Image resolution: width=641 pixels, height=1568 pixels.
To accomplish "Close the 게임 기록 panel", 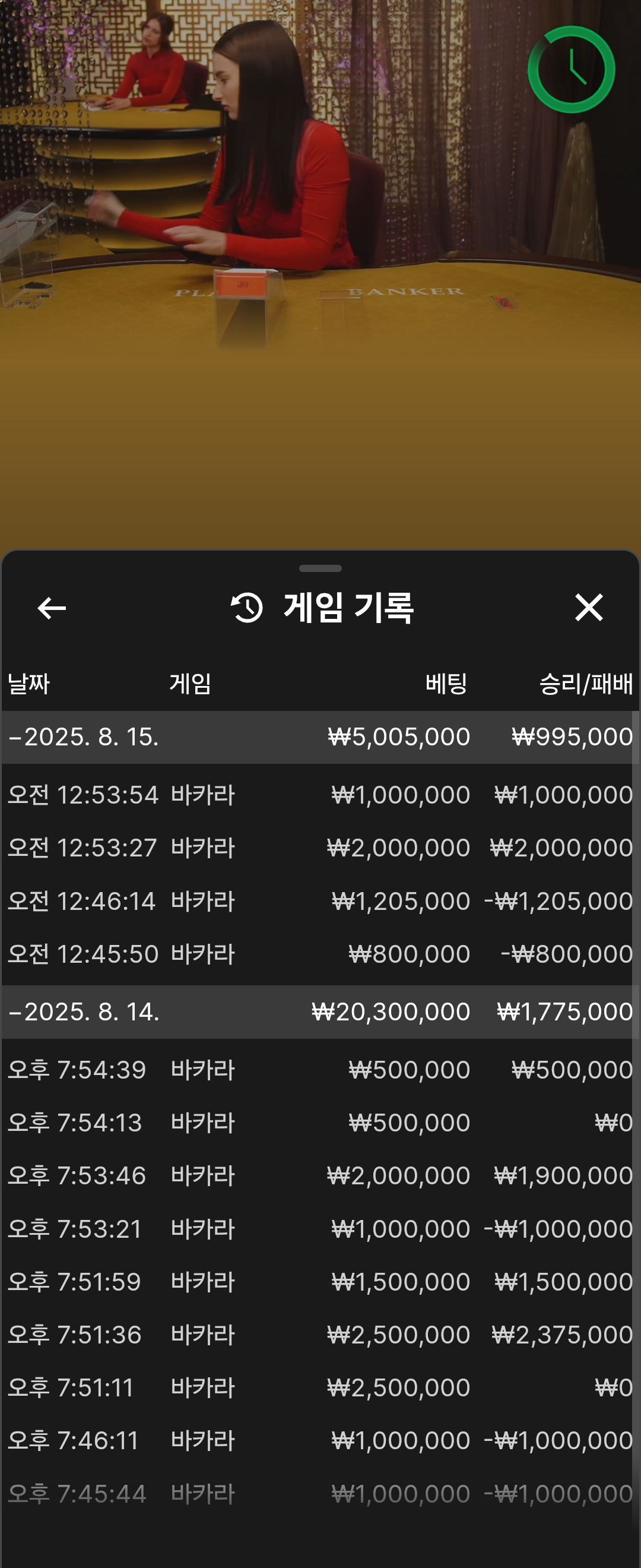I will tap(588, 608).
